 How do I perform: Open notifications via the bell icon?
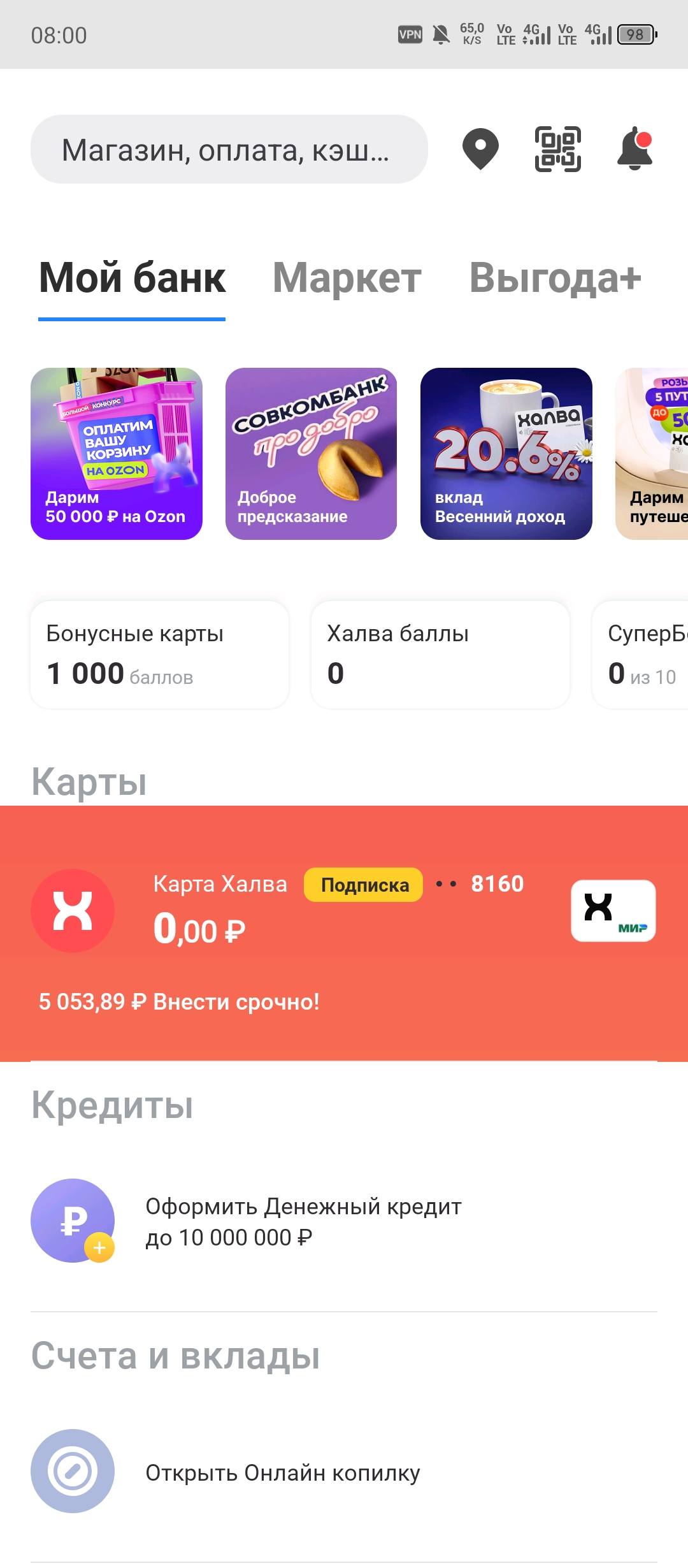pos(635,150)
